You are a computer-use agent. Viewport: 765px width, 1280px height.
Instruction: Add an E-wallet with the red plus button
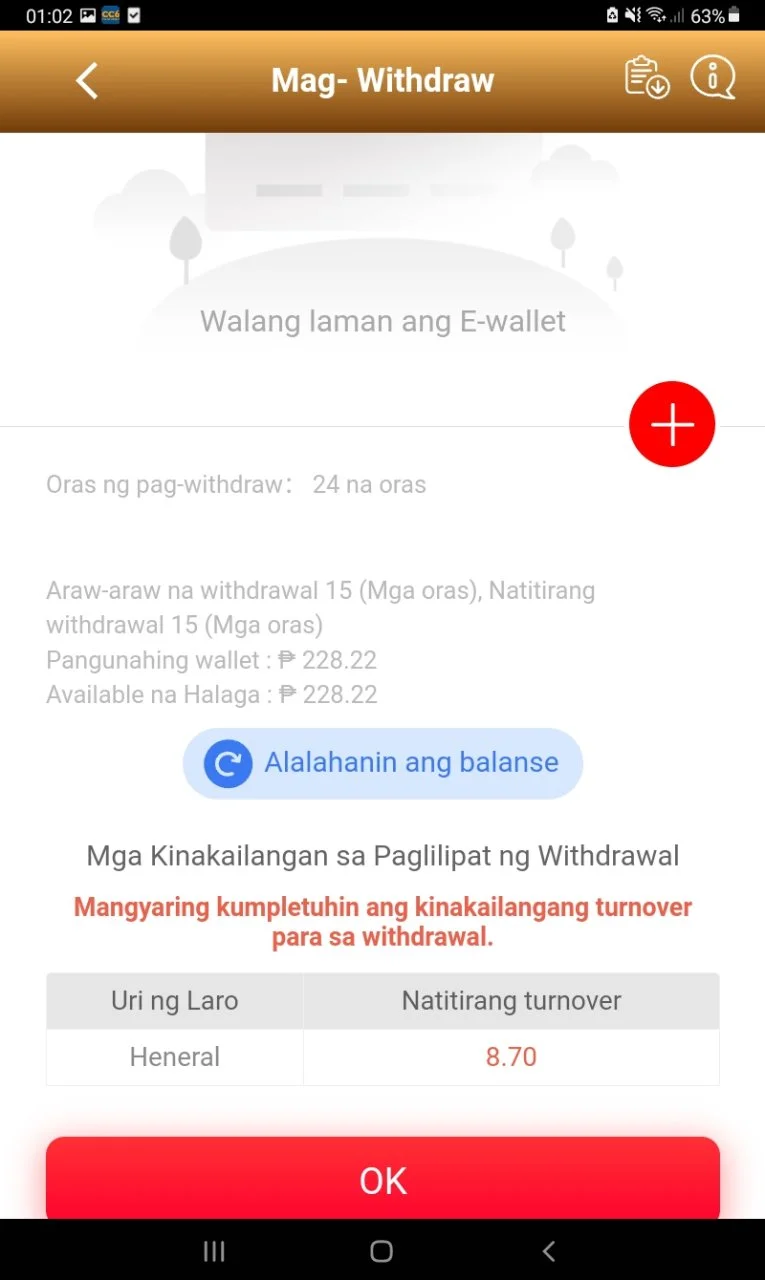click(672, 424)
